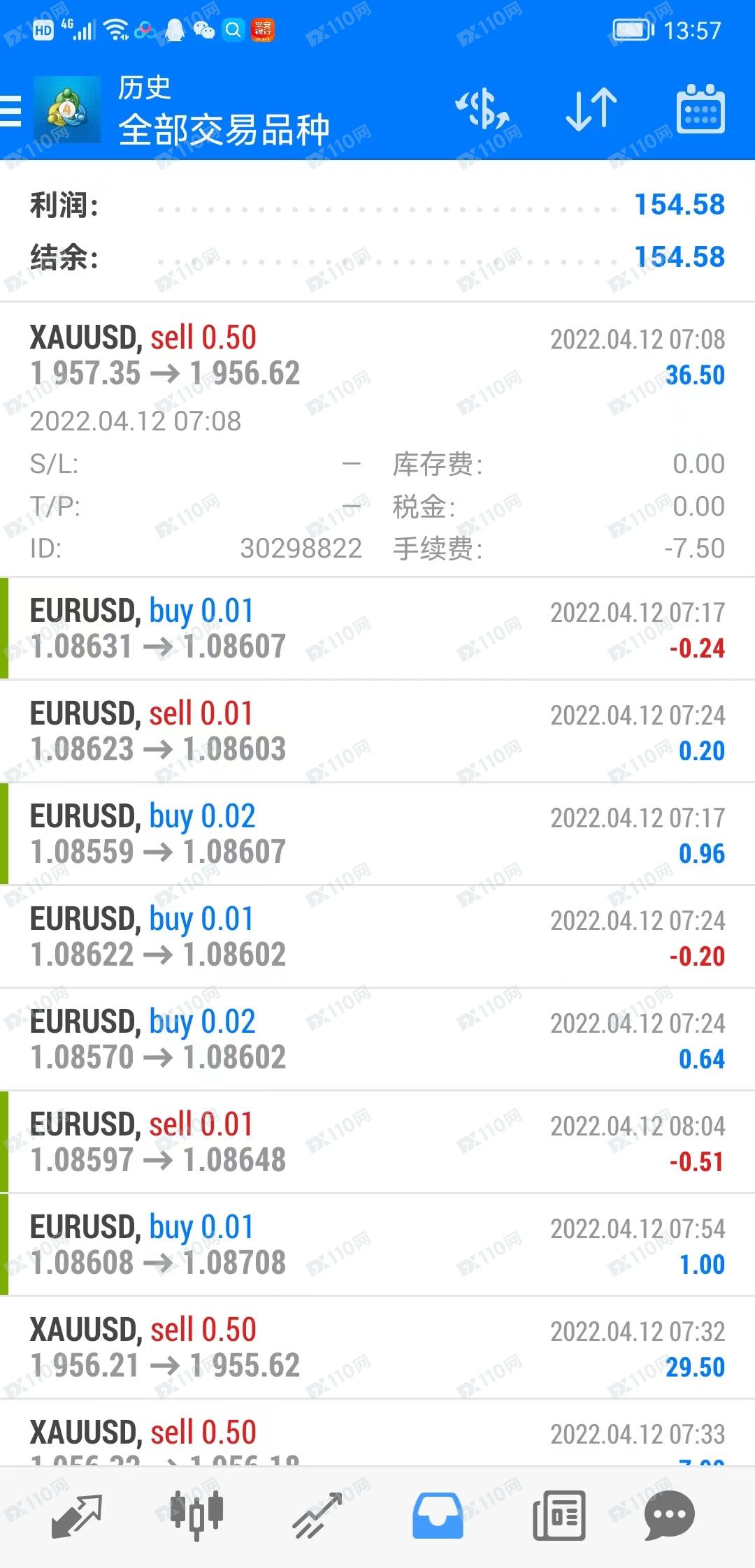Collapse the XAUUSD sell 07:08 trade details
The width and height of the screenshot is (755, 1568).
tap(377, 440)
